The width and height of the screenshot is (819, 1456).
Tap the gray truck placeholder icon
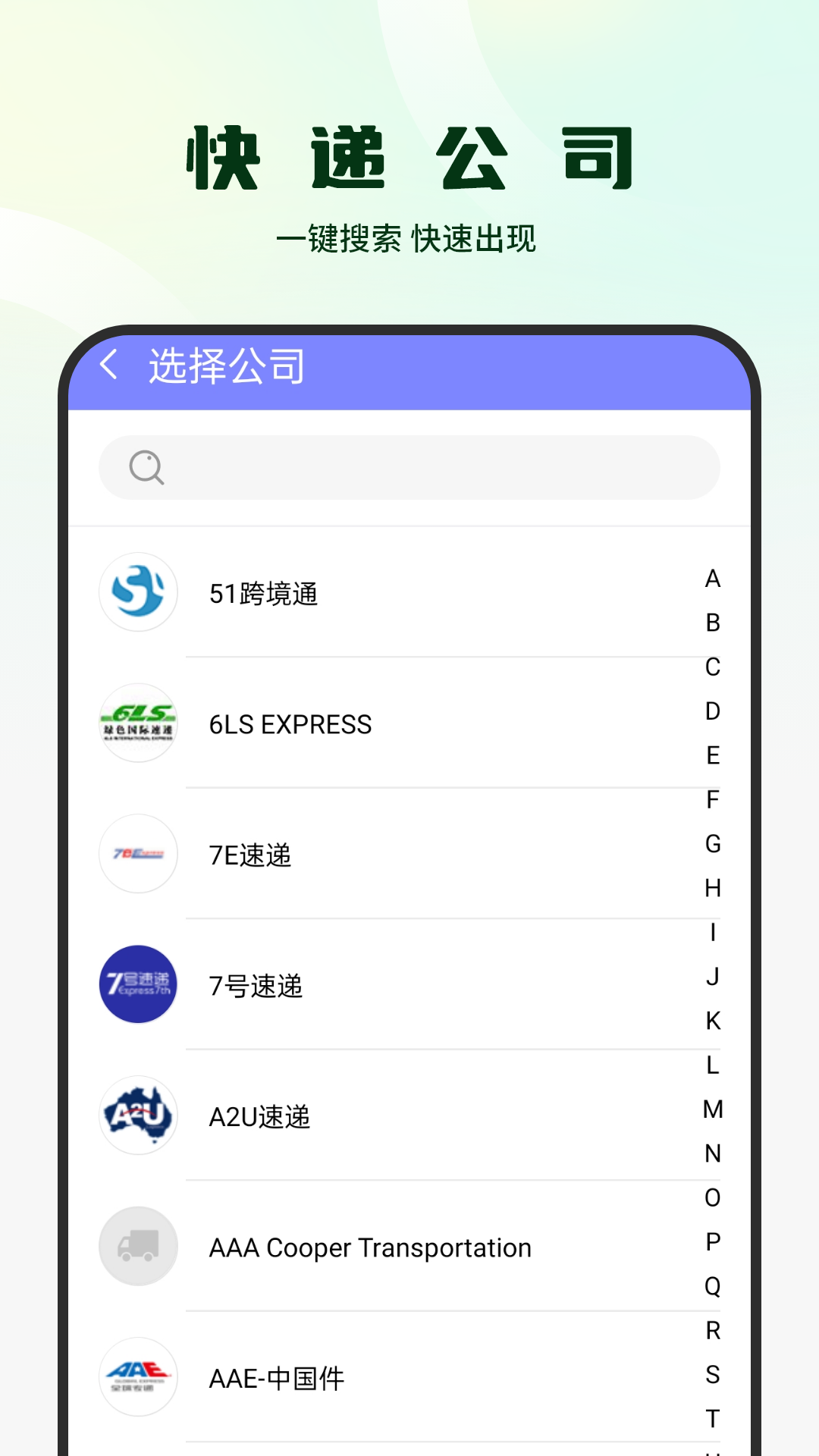pyautogui.click(x=137, y=1246)
